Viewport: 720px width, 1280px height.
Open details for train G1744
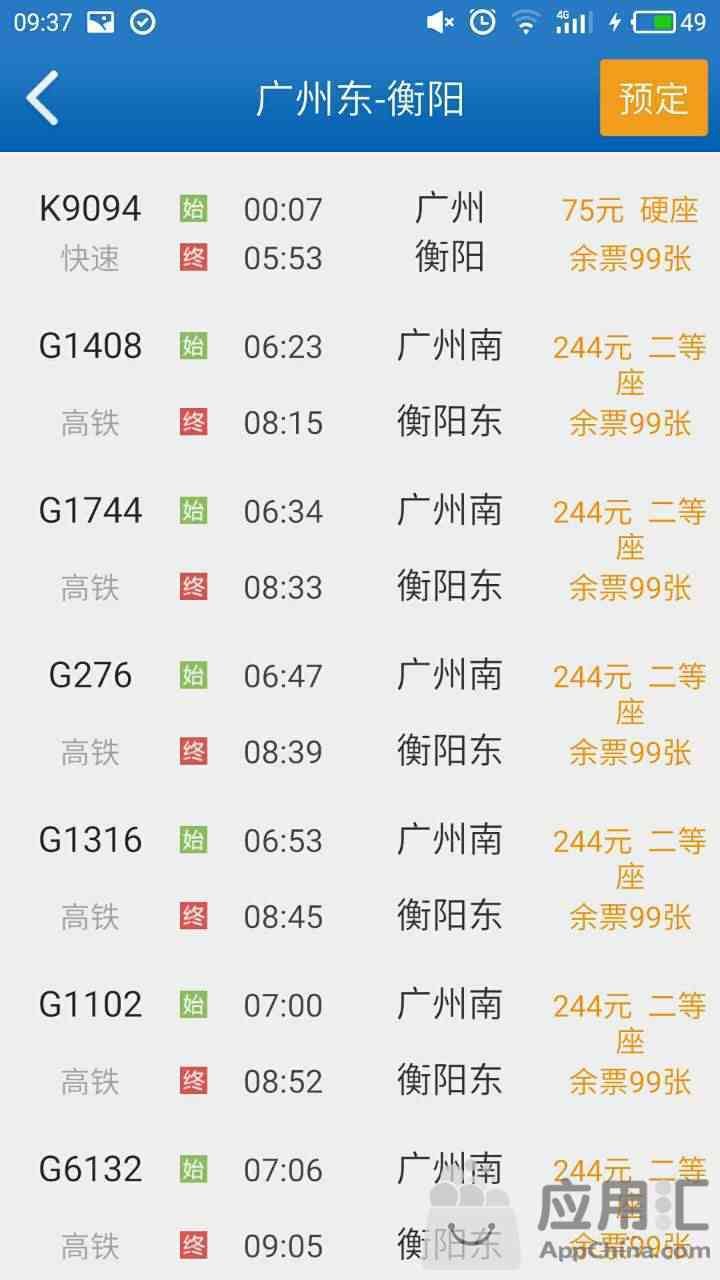[360, 549]
